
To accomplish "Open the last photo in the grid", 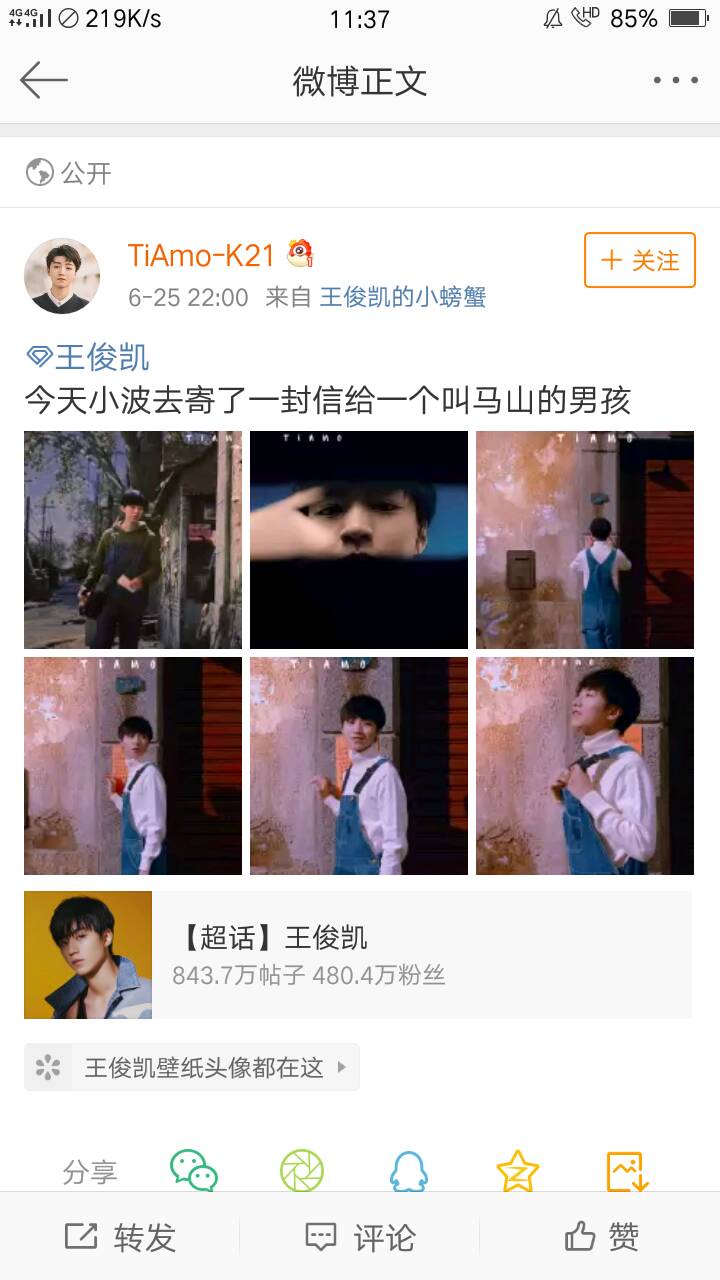I will pyautogui.click(x=585, y=766).
